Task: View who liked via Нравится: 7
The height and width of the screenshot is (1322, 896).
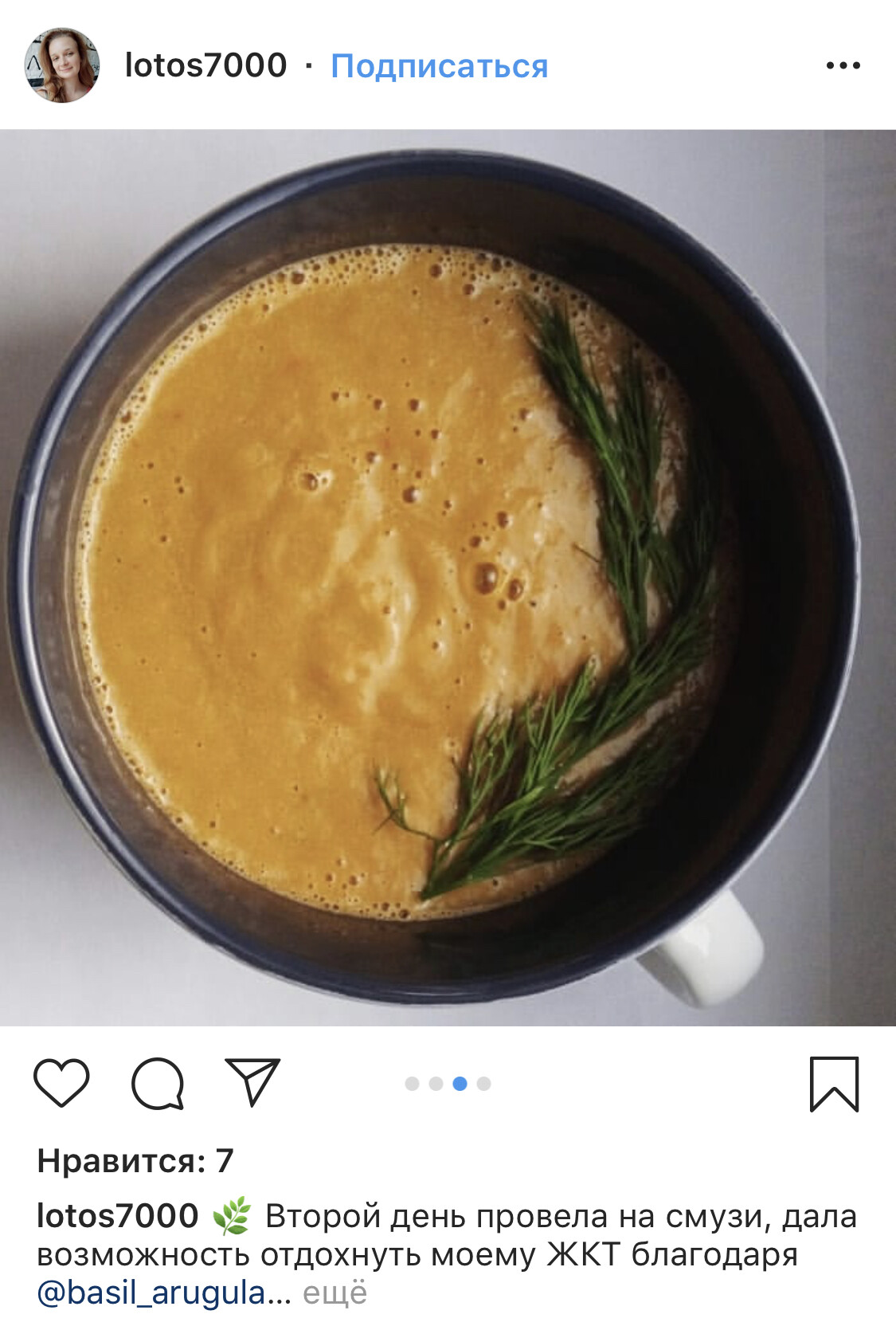Action: [135, 1161]
